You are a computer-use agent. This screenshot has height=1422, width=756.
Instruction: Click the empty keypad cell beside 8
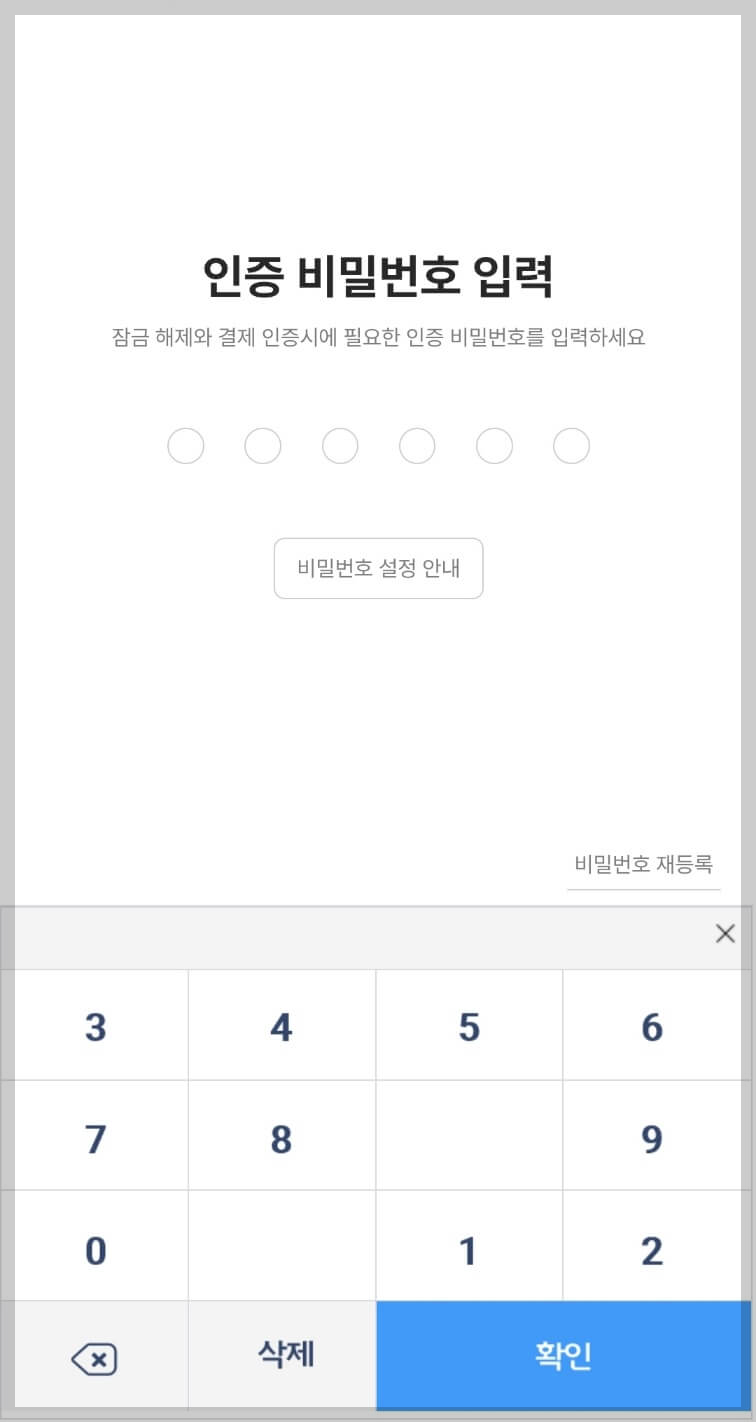click(469, 1135)
